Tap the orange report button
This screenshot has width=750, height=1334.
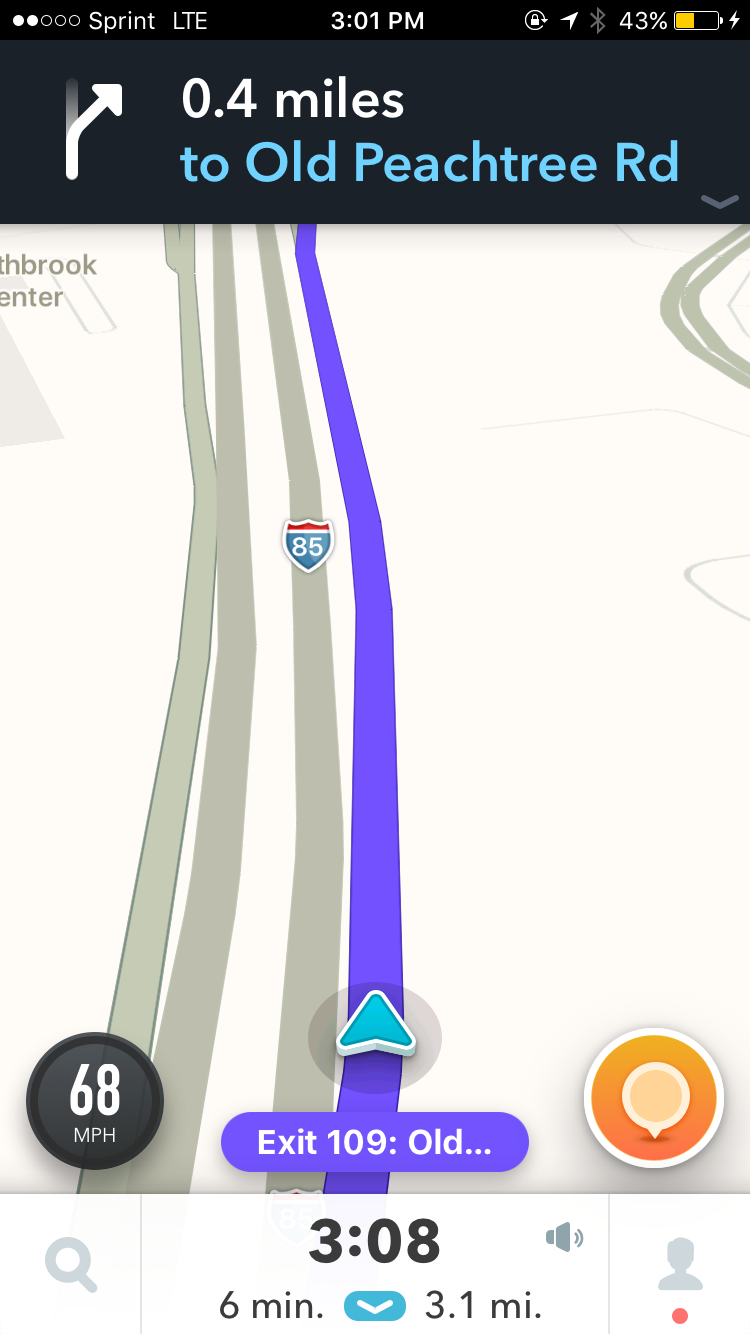pos(654,1097)
